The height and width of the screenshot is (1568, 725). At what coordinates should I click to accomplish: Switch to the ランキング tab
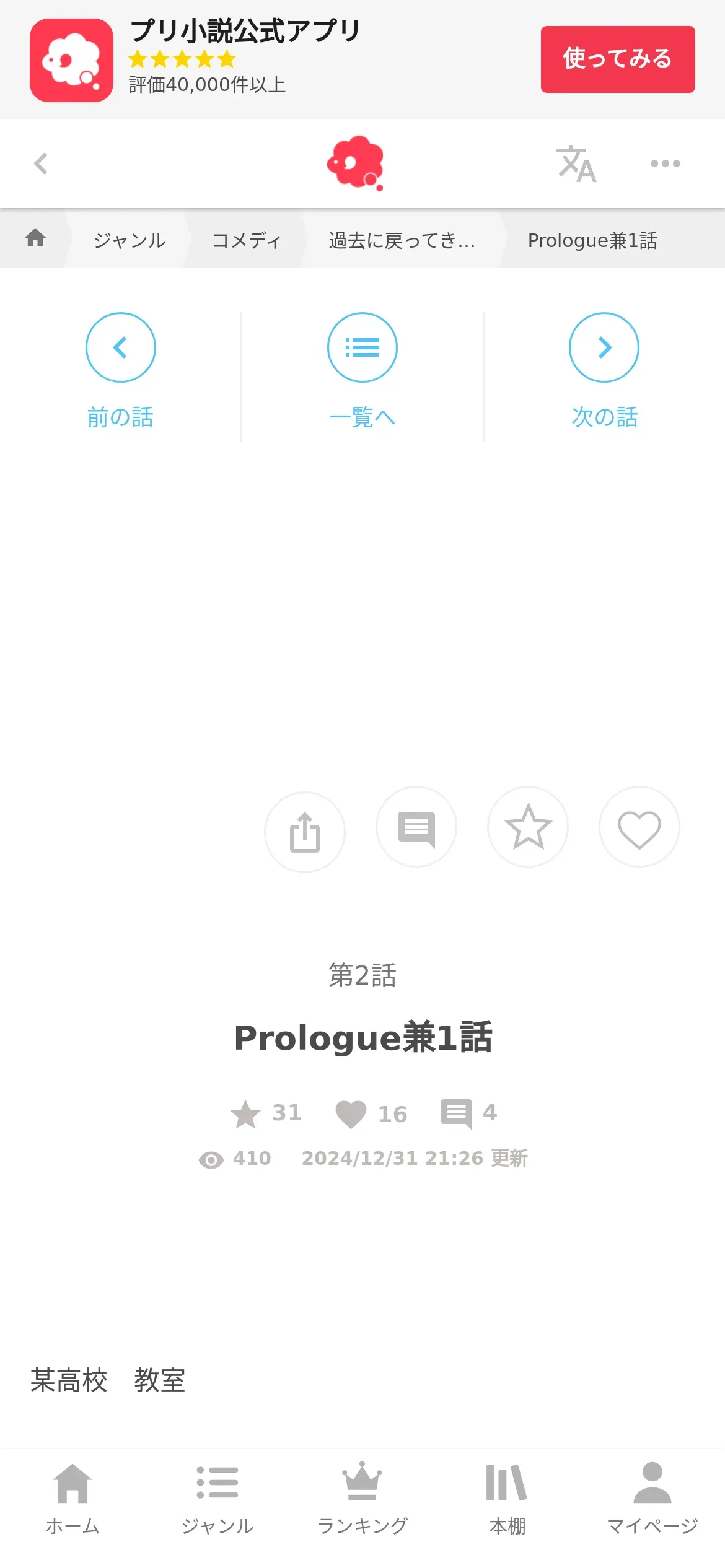pyautogui.click(x=362, y=1499)
